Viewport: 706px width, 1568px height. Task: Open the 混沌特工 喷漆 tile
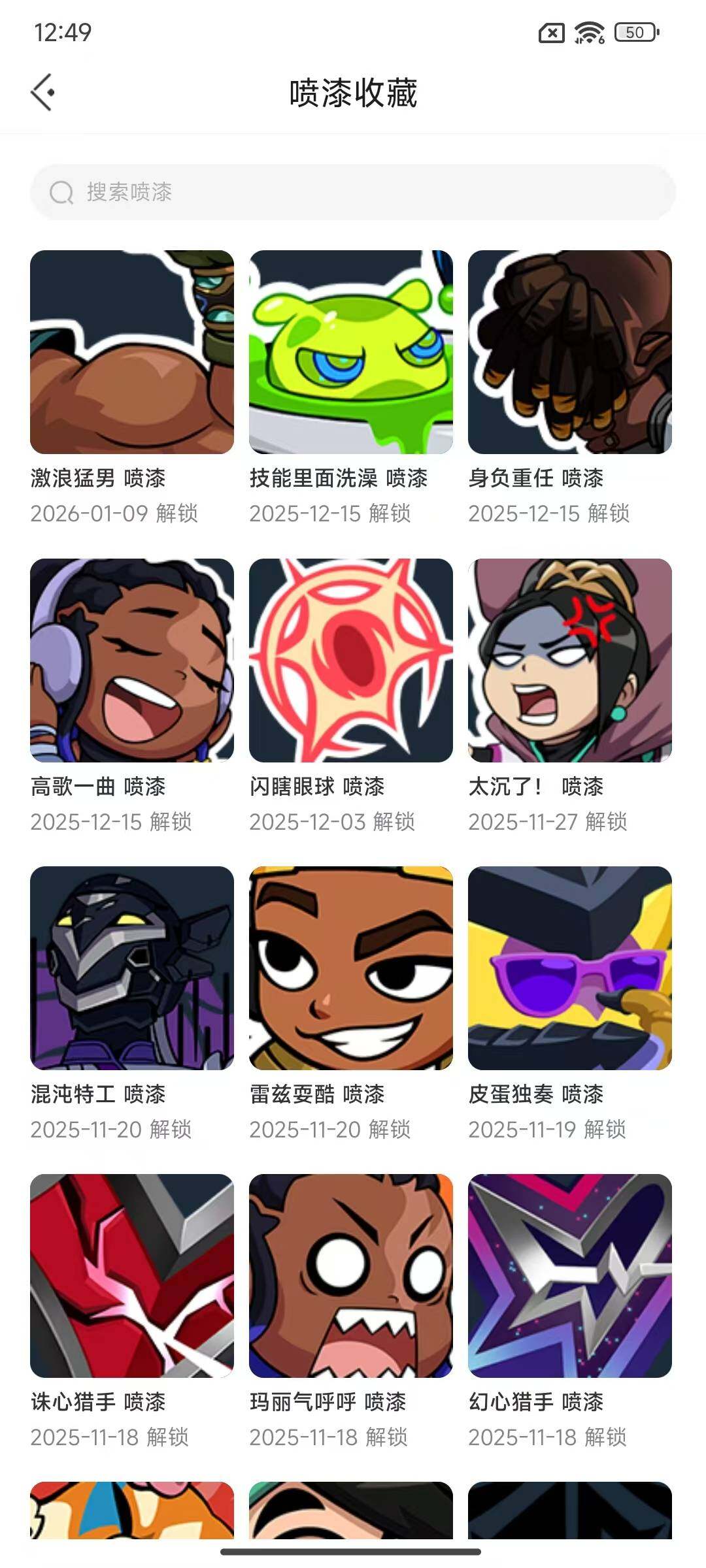point(132,968)
